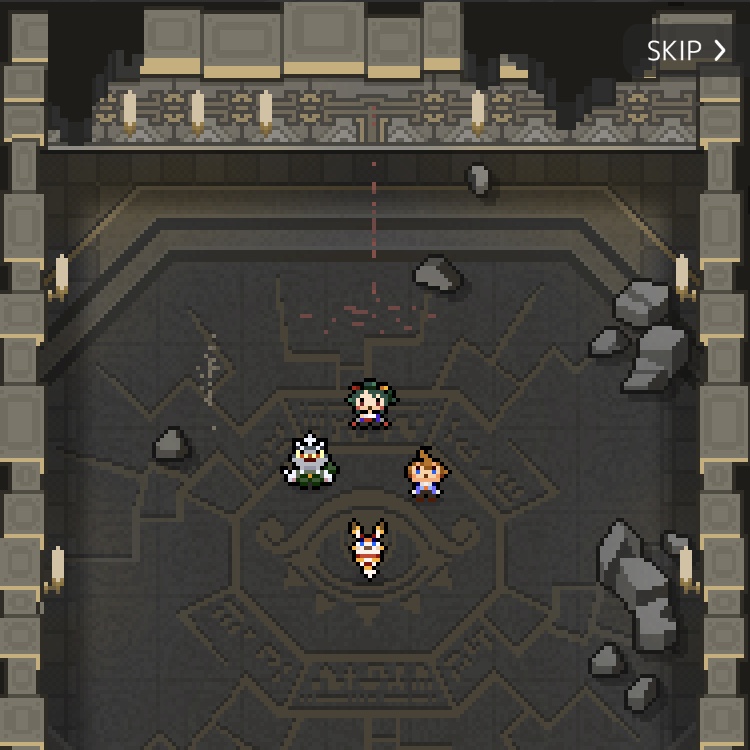Skip the cutscene with SKIP button
This screenshot has width=750, height=750.
click(x=686, y=50)
